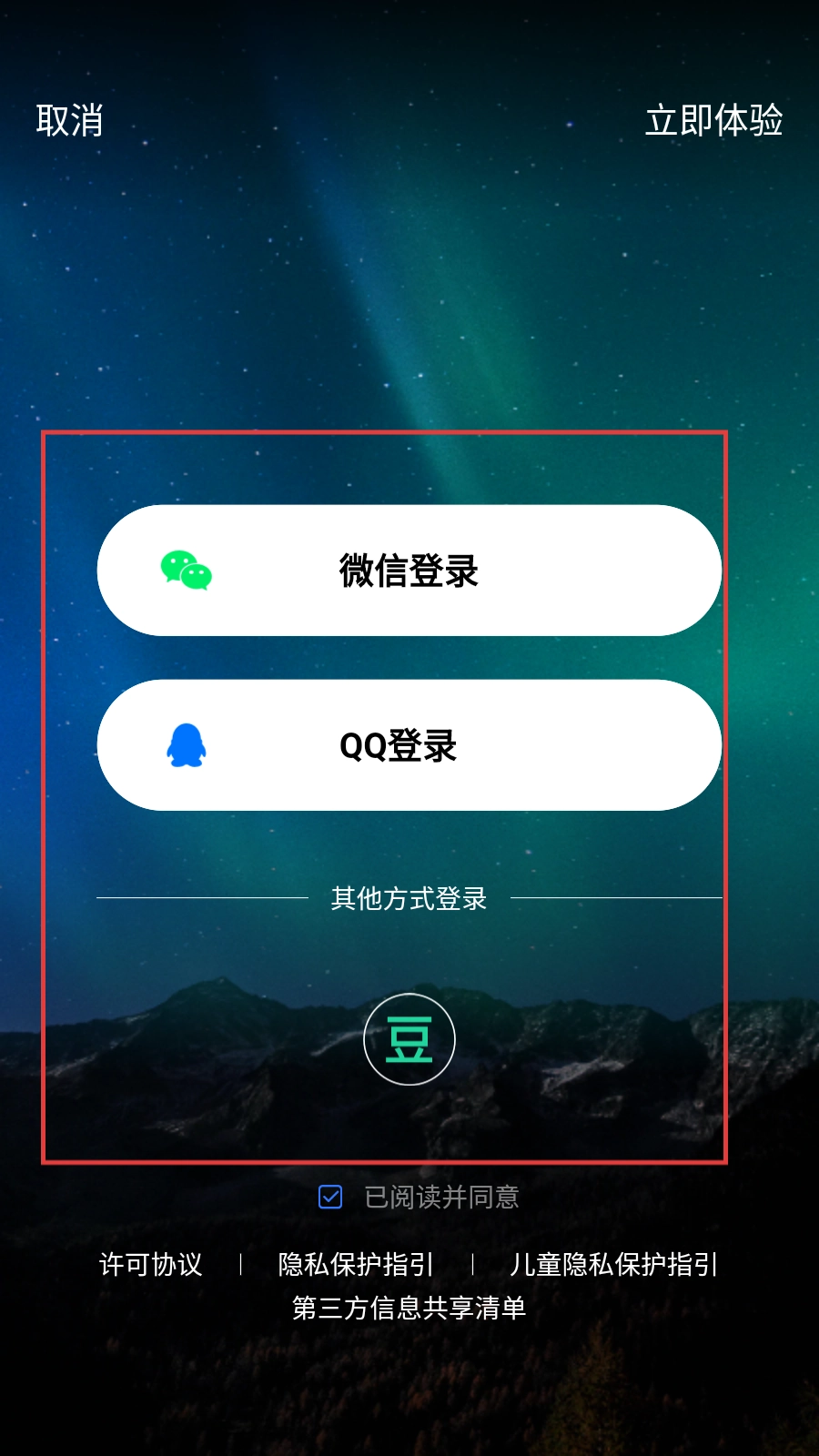Image resolution: width=819 pixels, height=1456 pixels.
Task: Uncheck the 已阅读并同意 checkbox
Action: click(330, 1197)
